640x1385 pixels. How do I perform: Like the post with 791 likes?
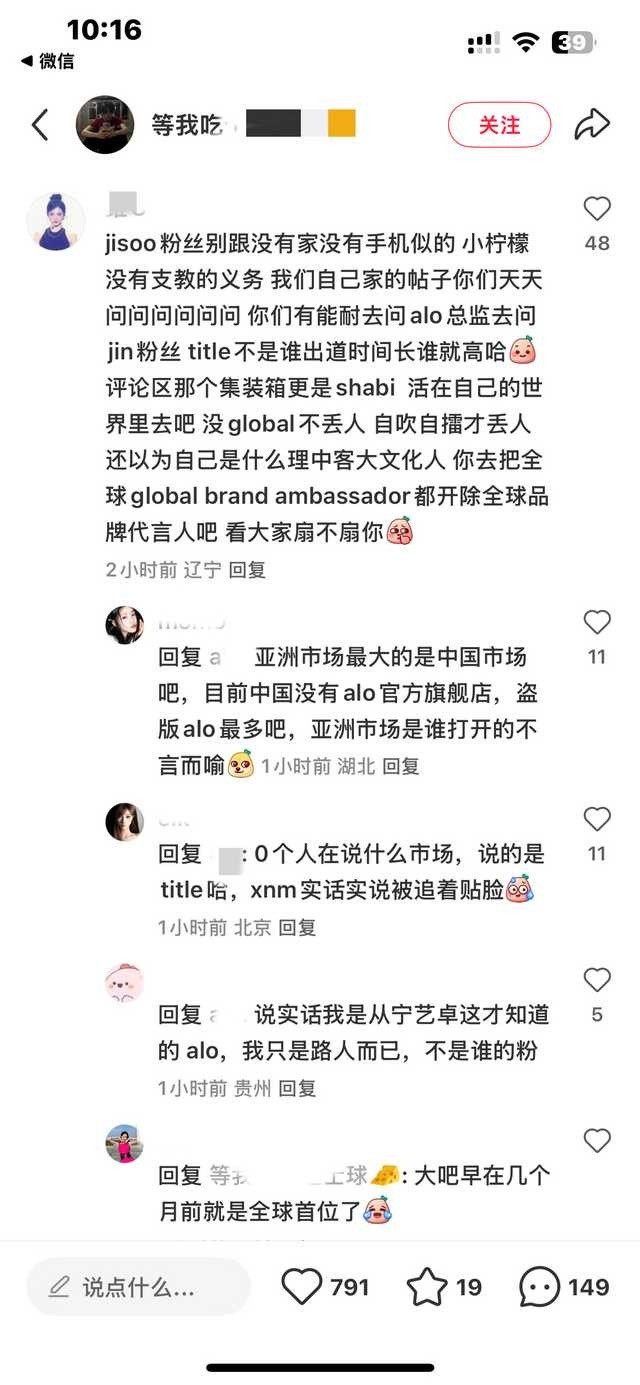point(302,1287)
